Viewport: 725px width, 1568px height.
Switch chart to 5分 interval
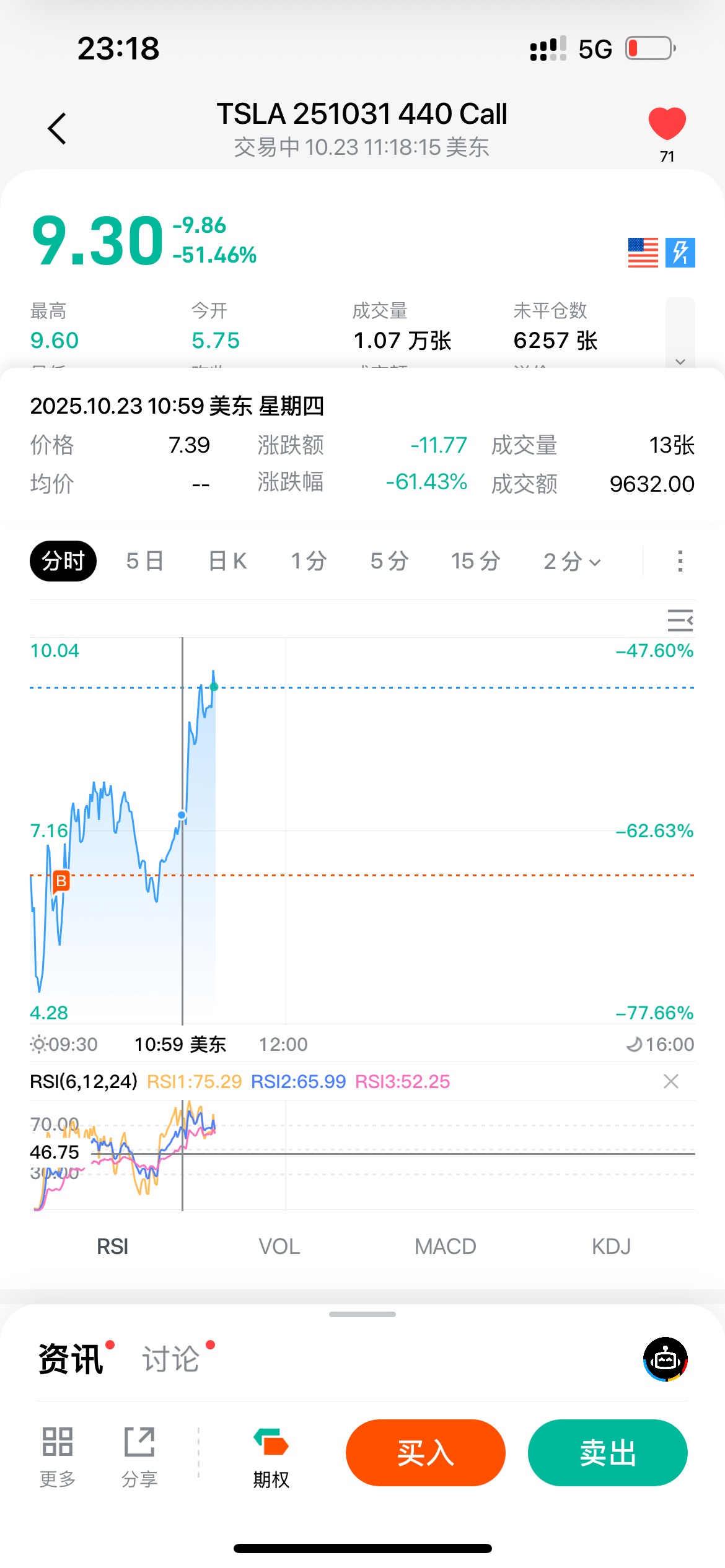pos(389,561)
